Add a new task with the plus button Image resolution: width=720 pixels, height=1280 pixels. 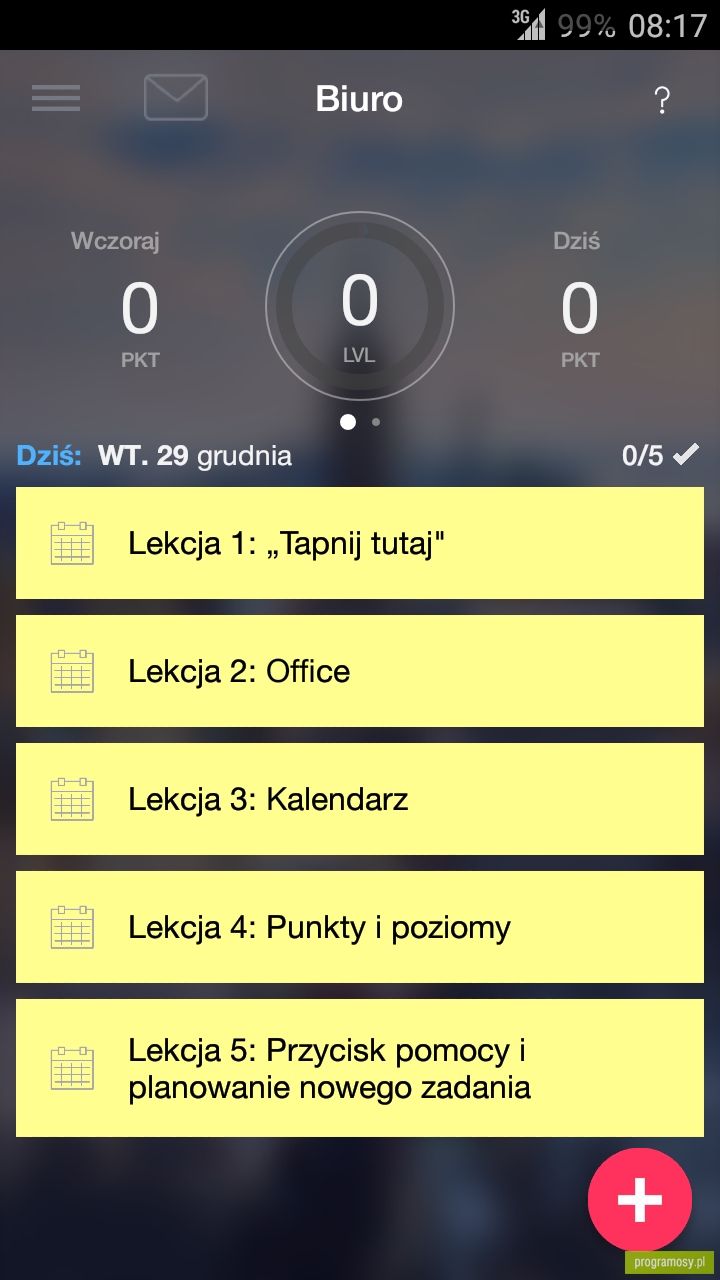[640, 1200]
